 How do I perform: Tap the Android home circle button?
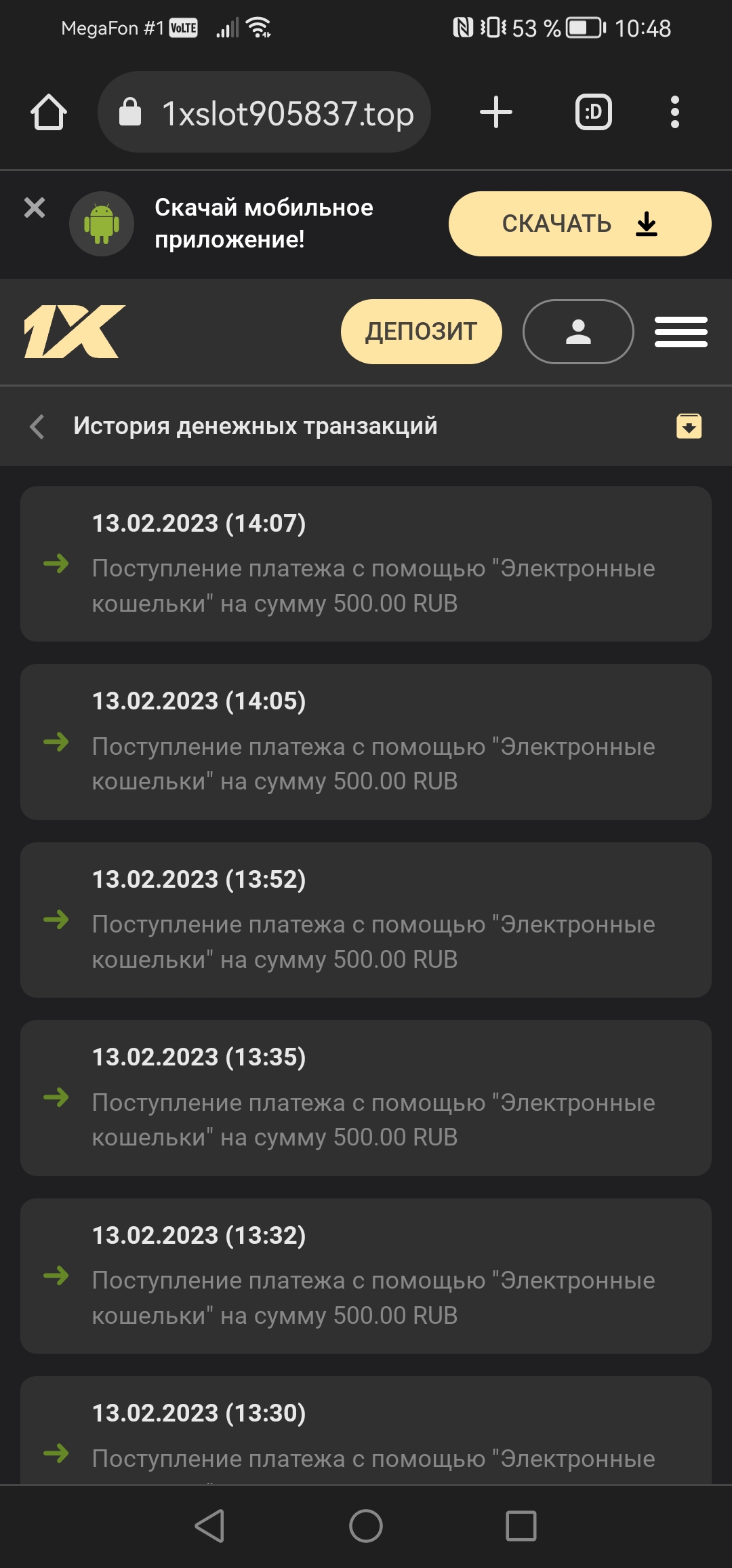point(366,1523)
